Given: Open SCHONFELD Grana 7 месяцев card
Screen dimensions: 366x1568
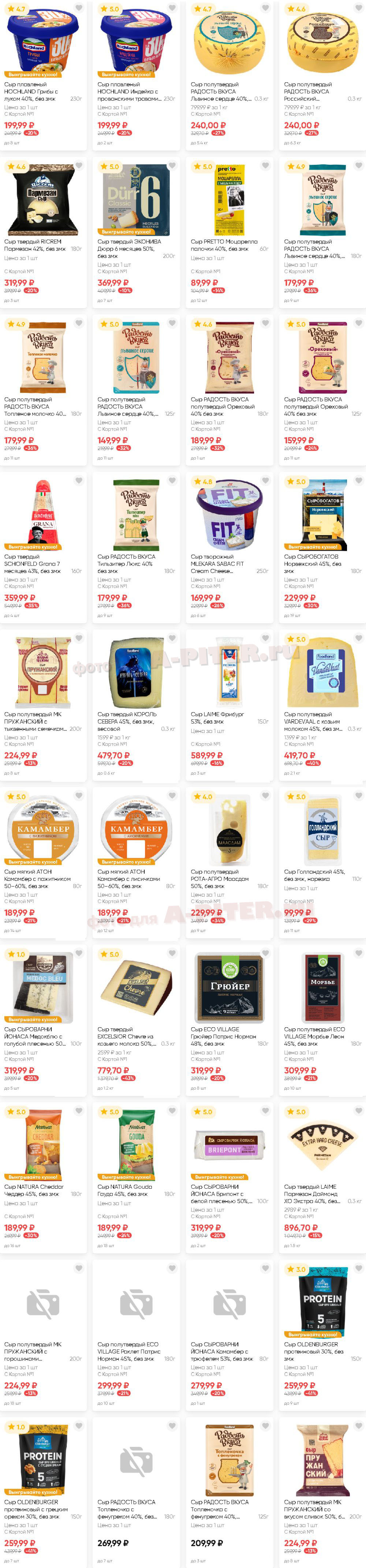Looking at the screenshot, I should pos(42,515).
